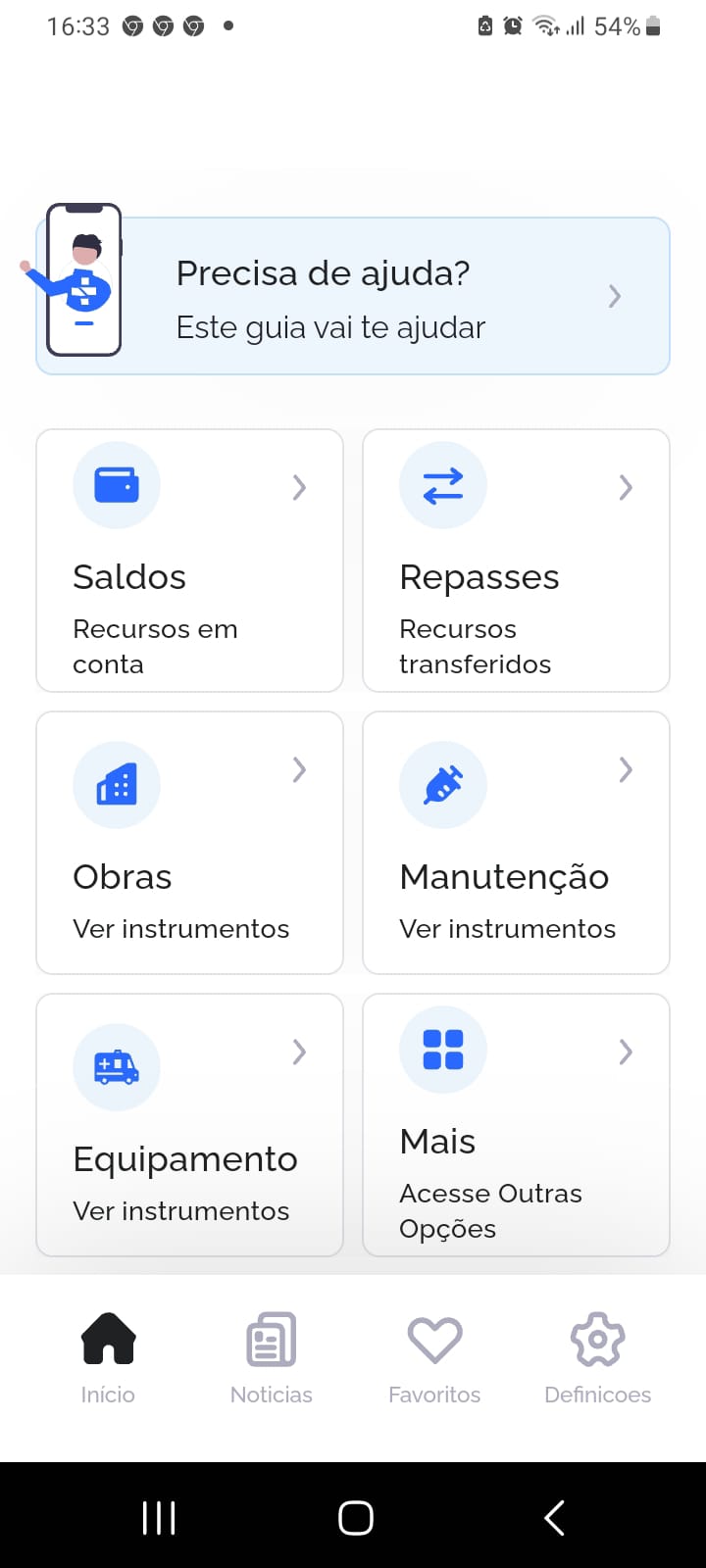The image size is (706, 1568).
Task: View Repasses transferred resources
Action: point(516,561)
